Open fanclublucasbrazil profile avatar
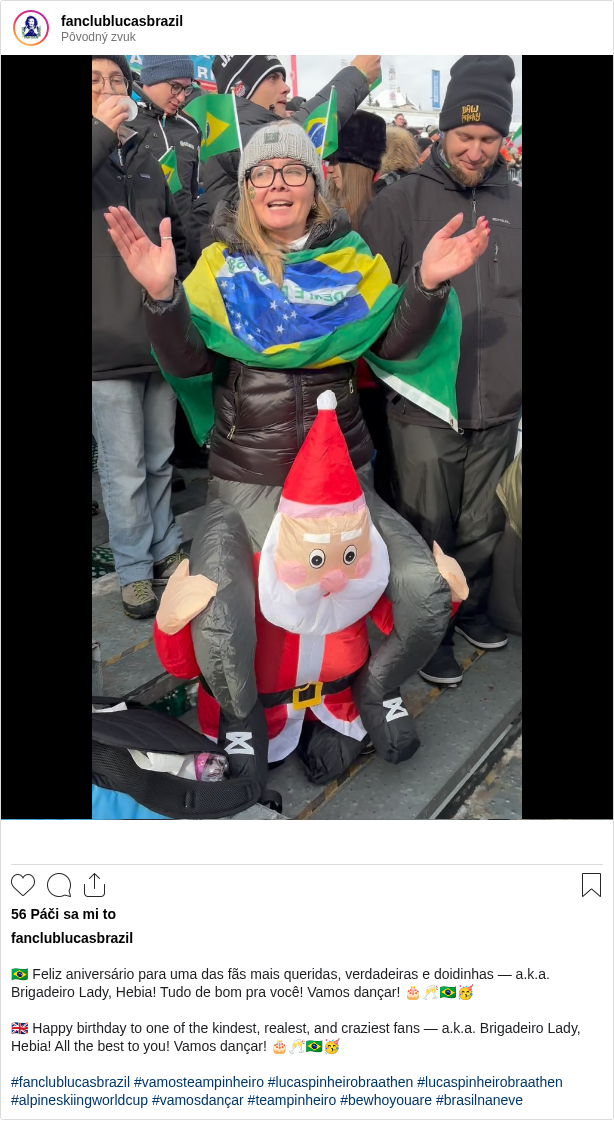The image size is (614, 1144). click(31, 28)
